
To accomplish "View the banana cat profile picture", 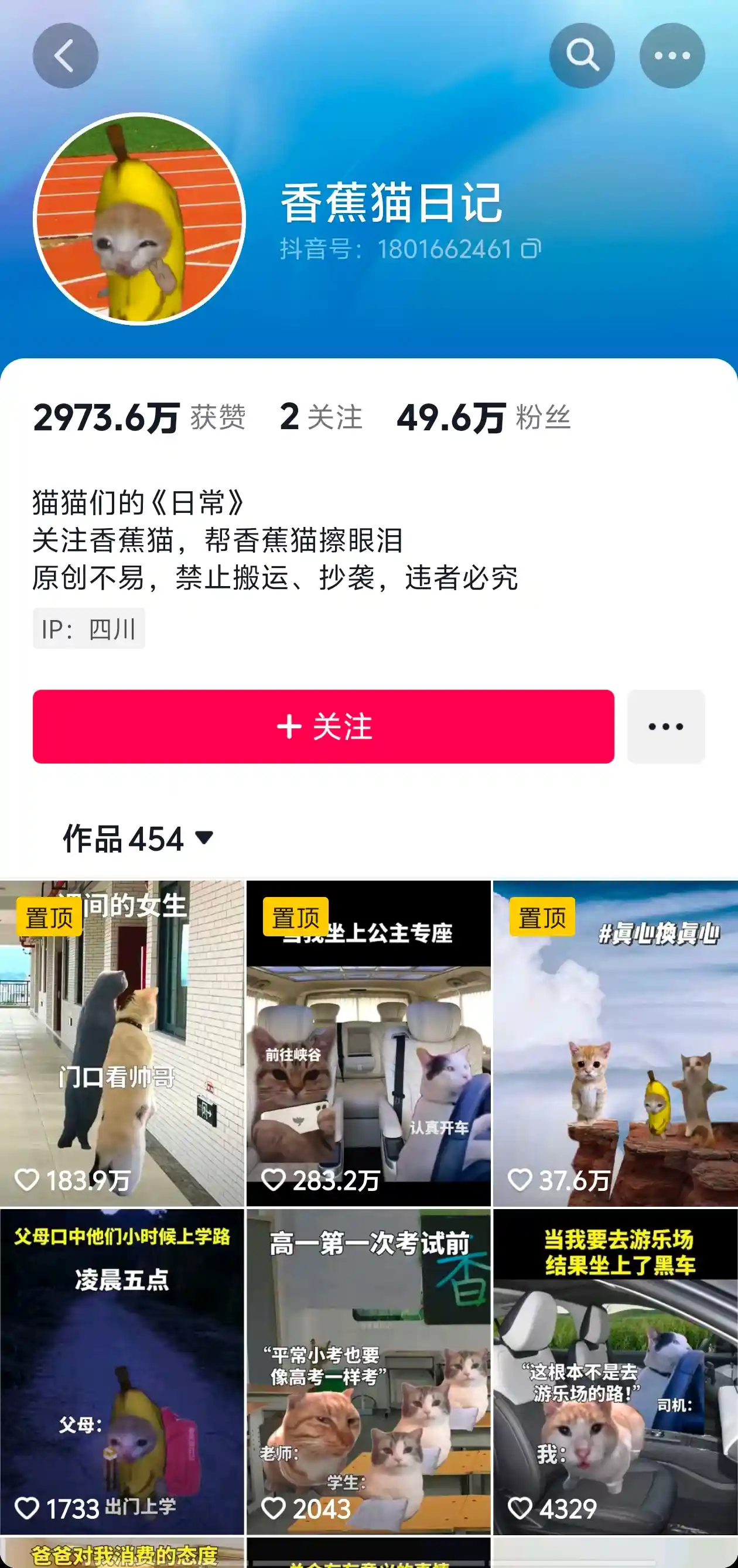I will pos(139,218).
